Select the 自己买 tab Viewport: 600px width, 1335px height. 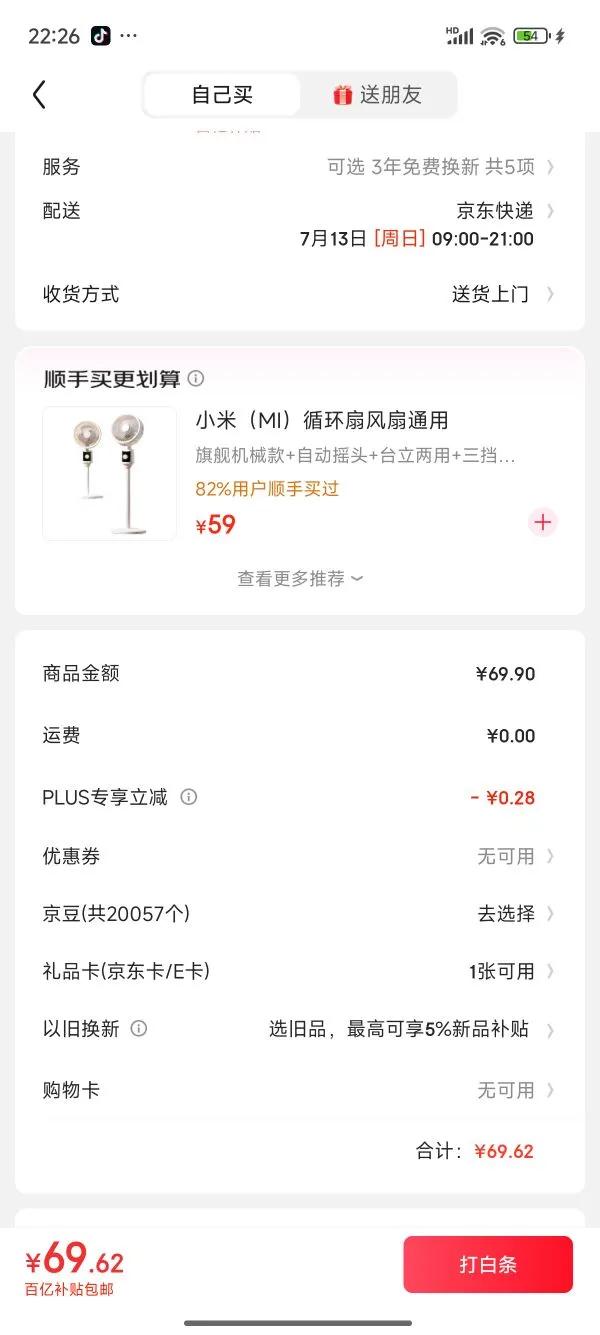(x=222, y=95)
